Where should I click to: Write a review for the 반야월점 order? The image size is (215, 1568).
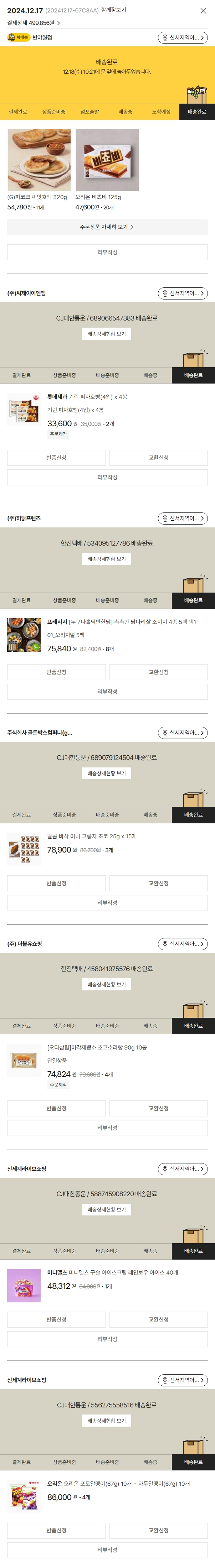[107, 252]
